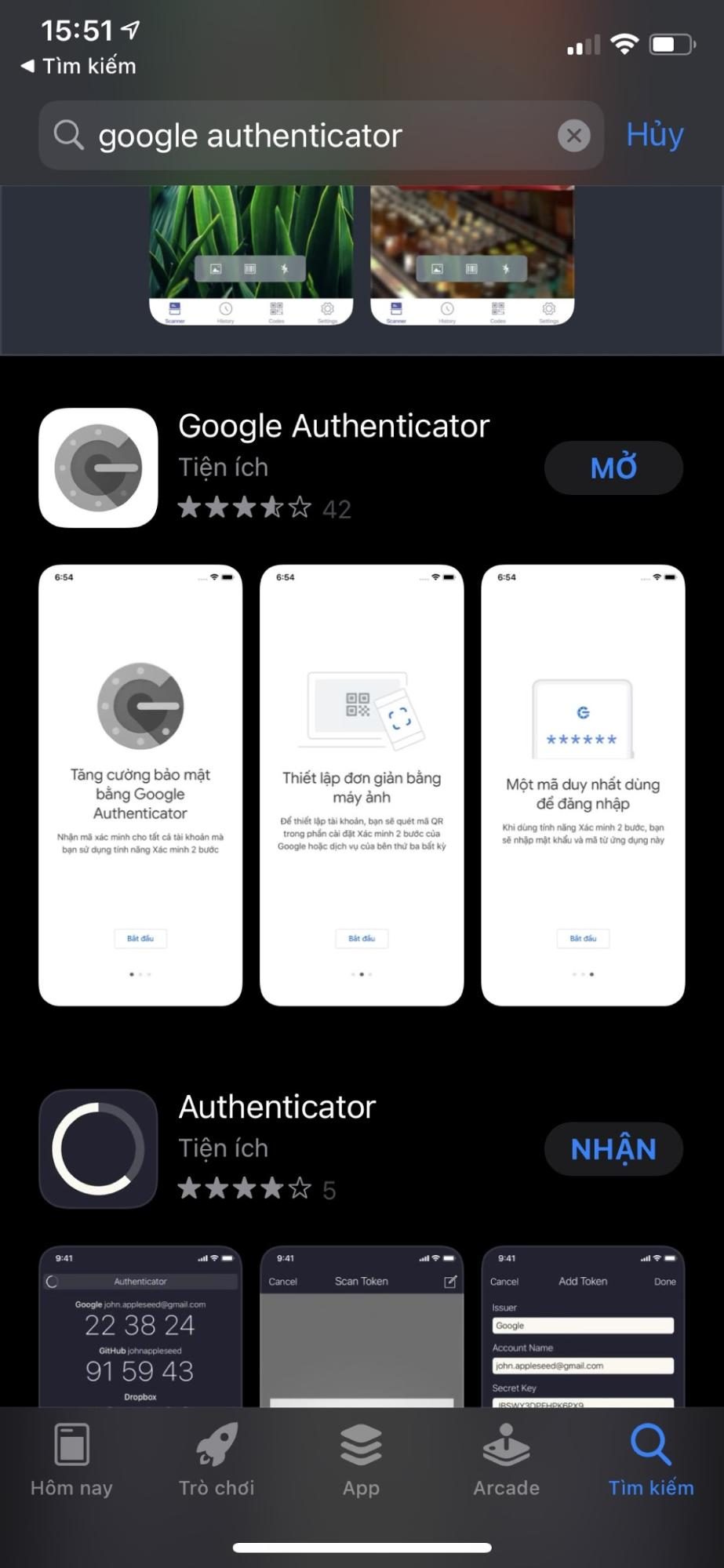Screen dimensions: 724x1568
Task: Return to the previous app via Tìm kiếm
Action: 78,67
